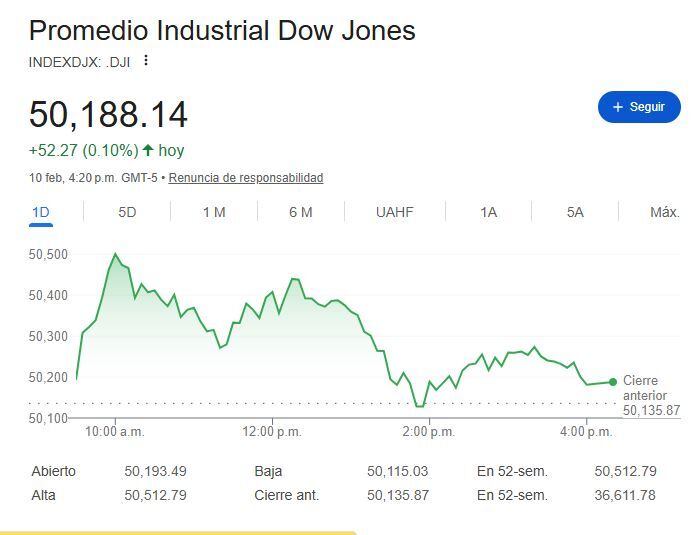Switch to the 5D chart range
Viewport: 697px width, 535px height.
point(127,212)
